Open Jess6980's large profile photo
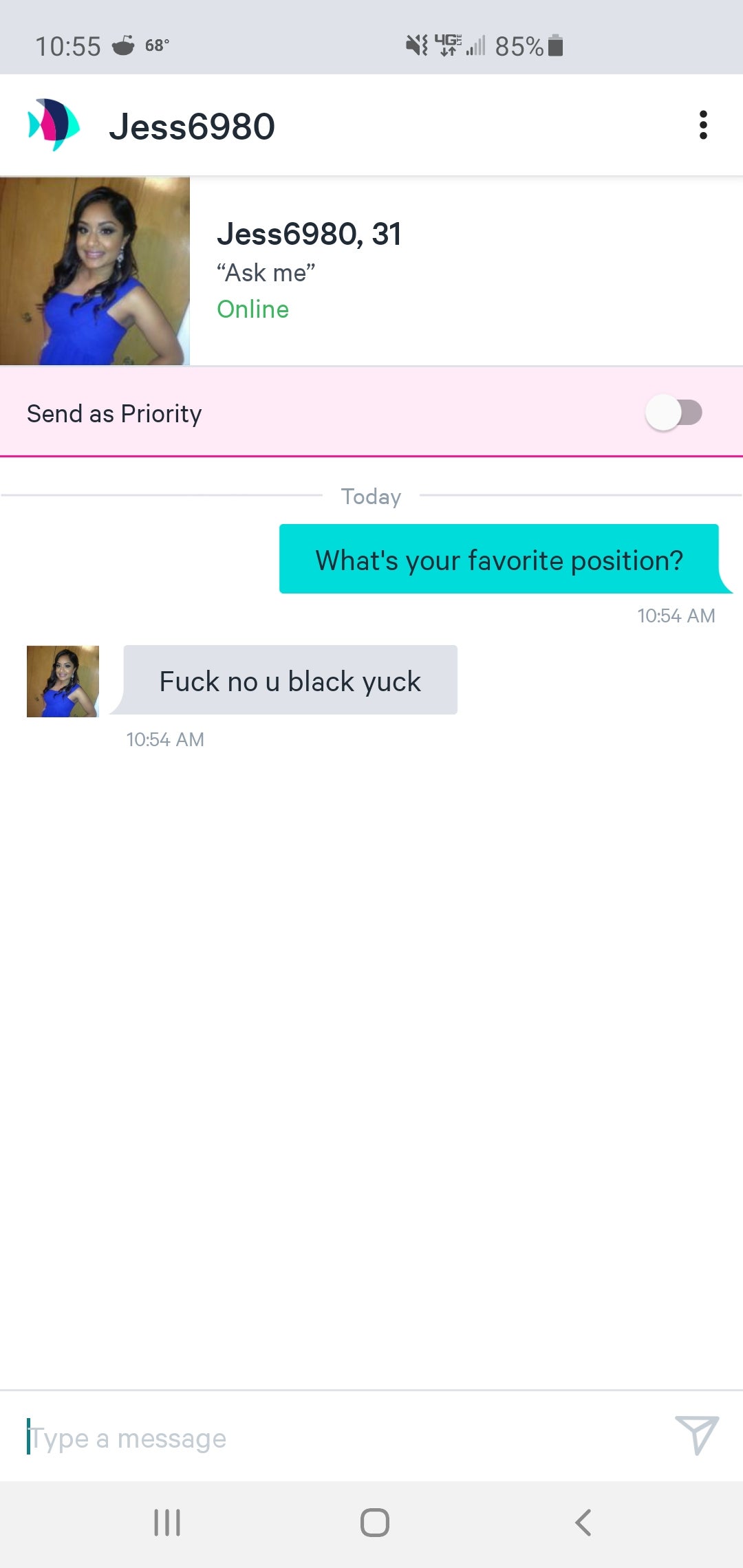The image size is (743, 1568). coord(95,271)
